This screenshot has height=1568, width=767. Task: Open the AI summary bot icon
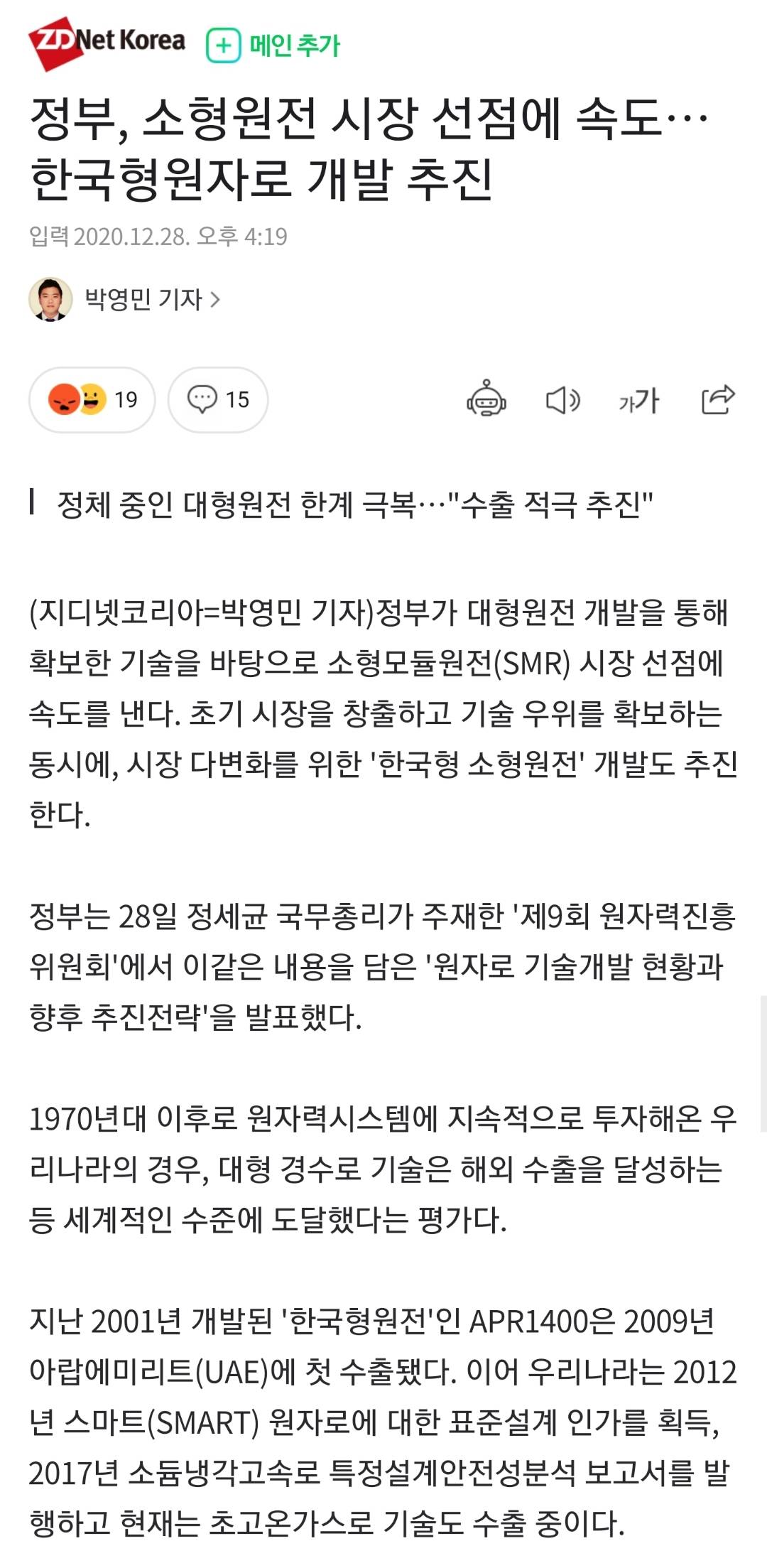point(486,399)
